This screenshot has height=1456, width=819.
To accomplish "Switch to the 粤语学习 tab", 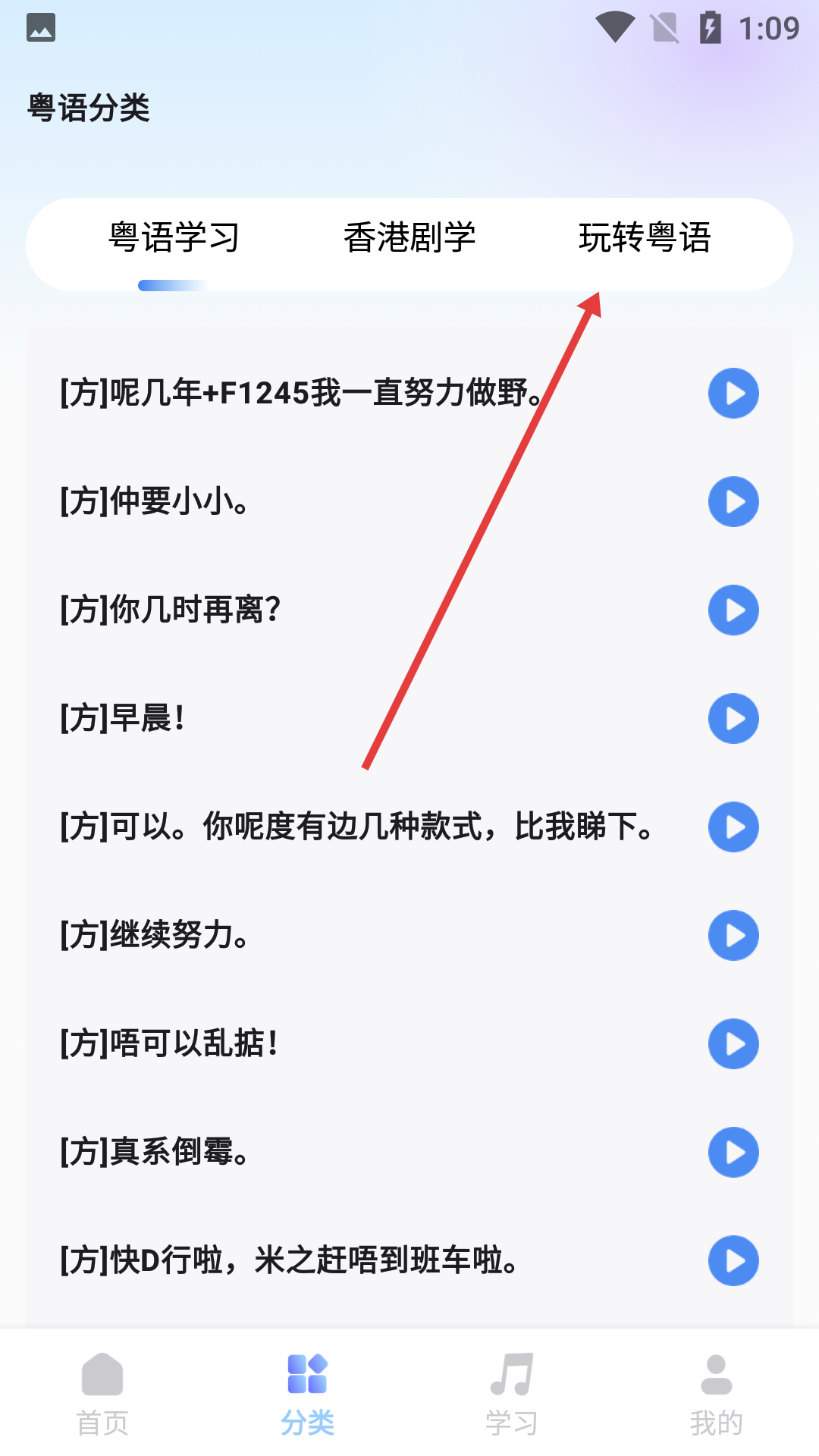I will 174,238.
